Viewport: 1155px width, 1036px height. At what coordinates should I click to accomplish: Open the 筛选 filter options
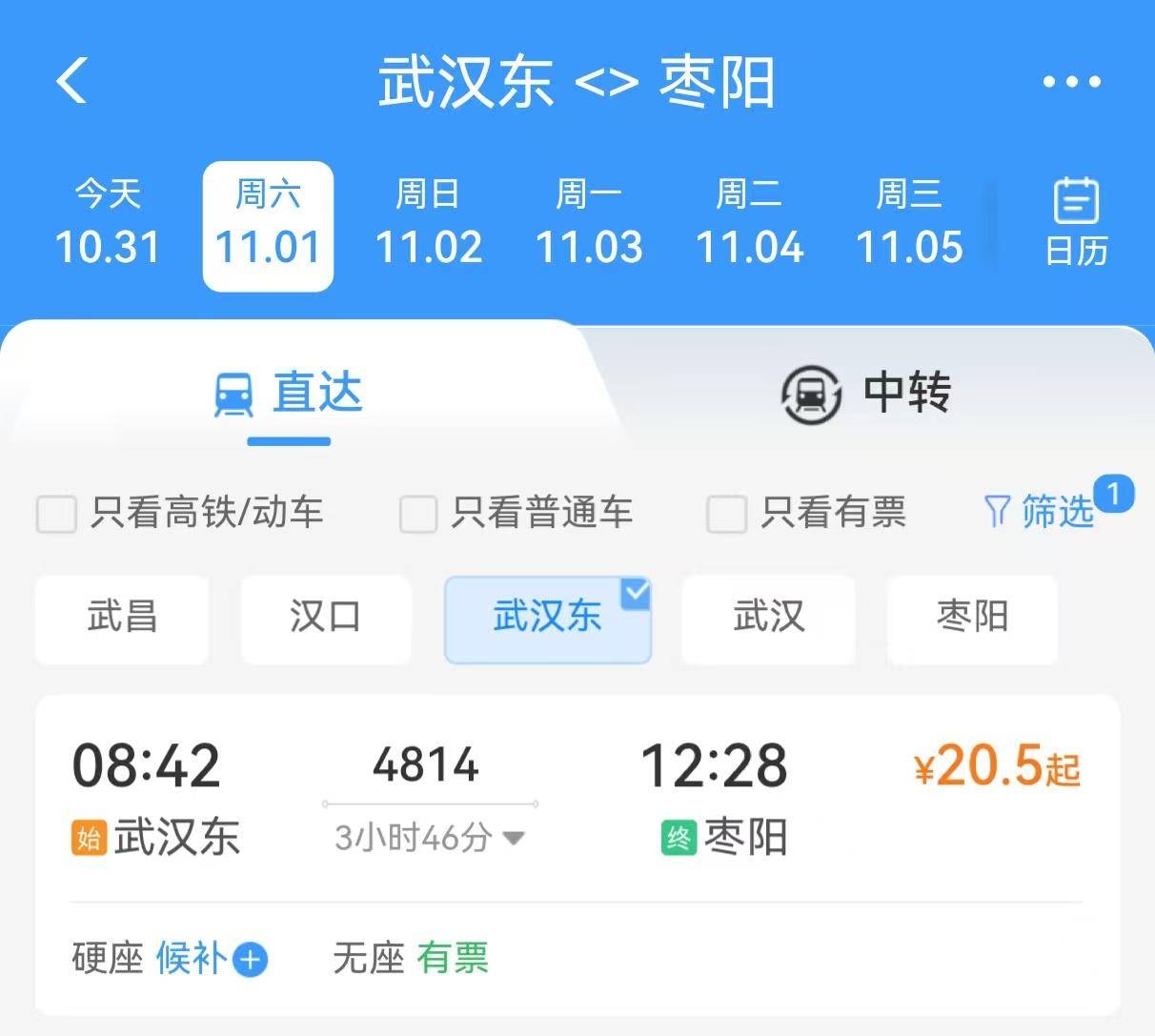[x=1040, y=512]
